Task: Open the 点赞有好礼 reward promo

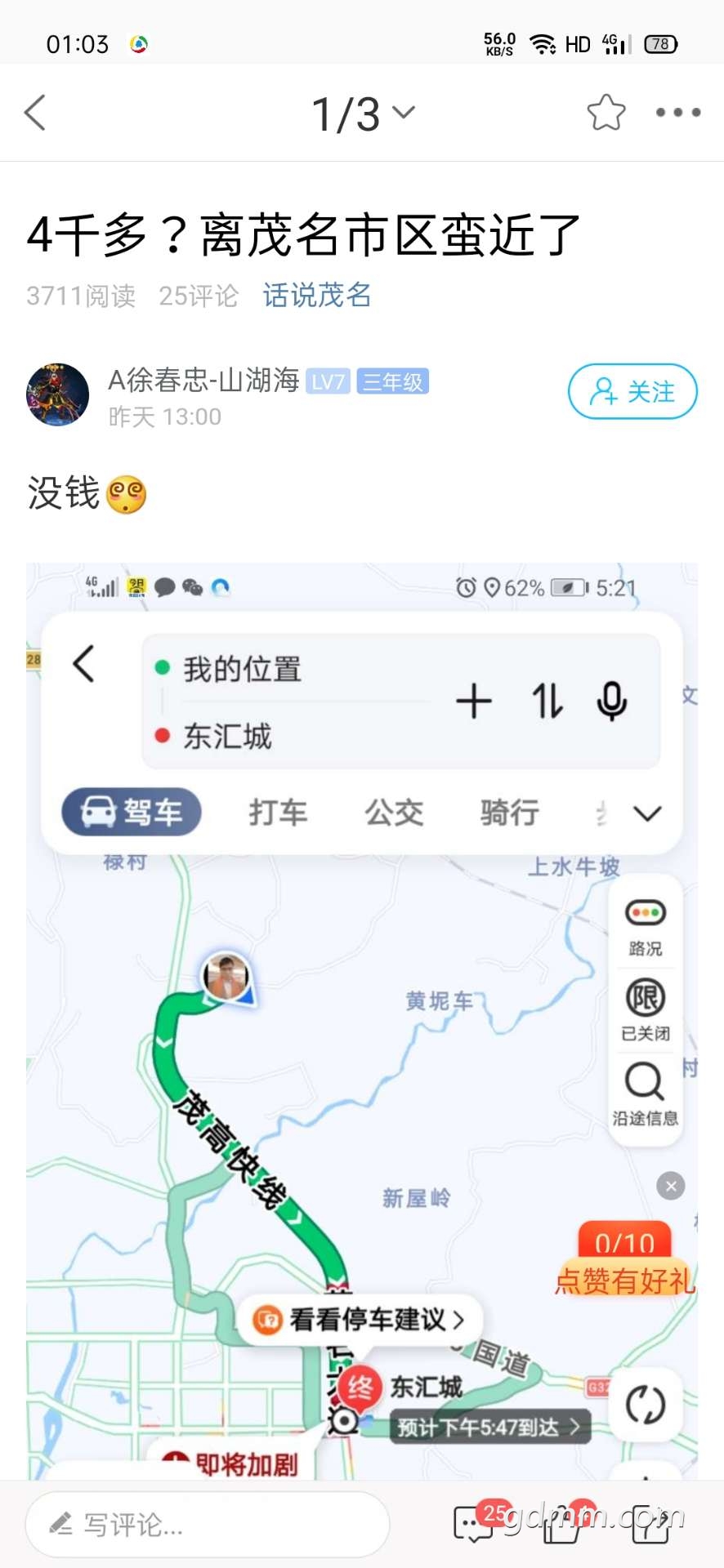Action: [x=625, y=1262]
